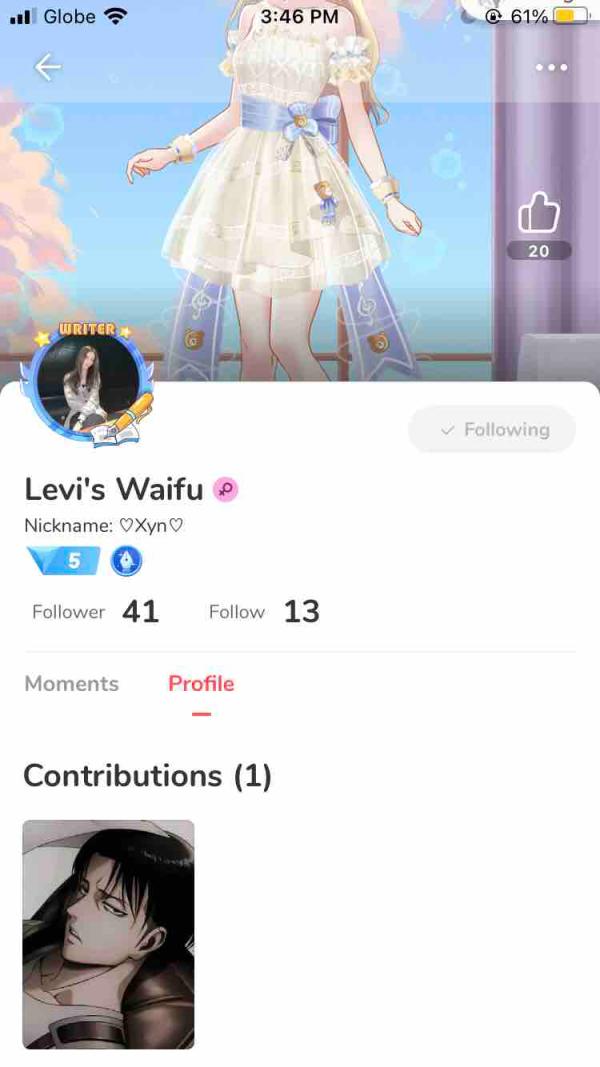600x1067 pixels.
Task: Open the three-dot overflow menu
Action: click(551, 67)
